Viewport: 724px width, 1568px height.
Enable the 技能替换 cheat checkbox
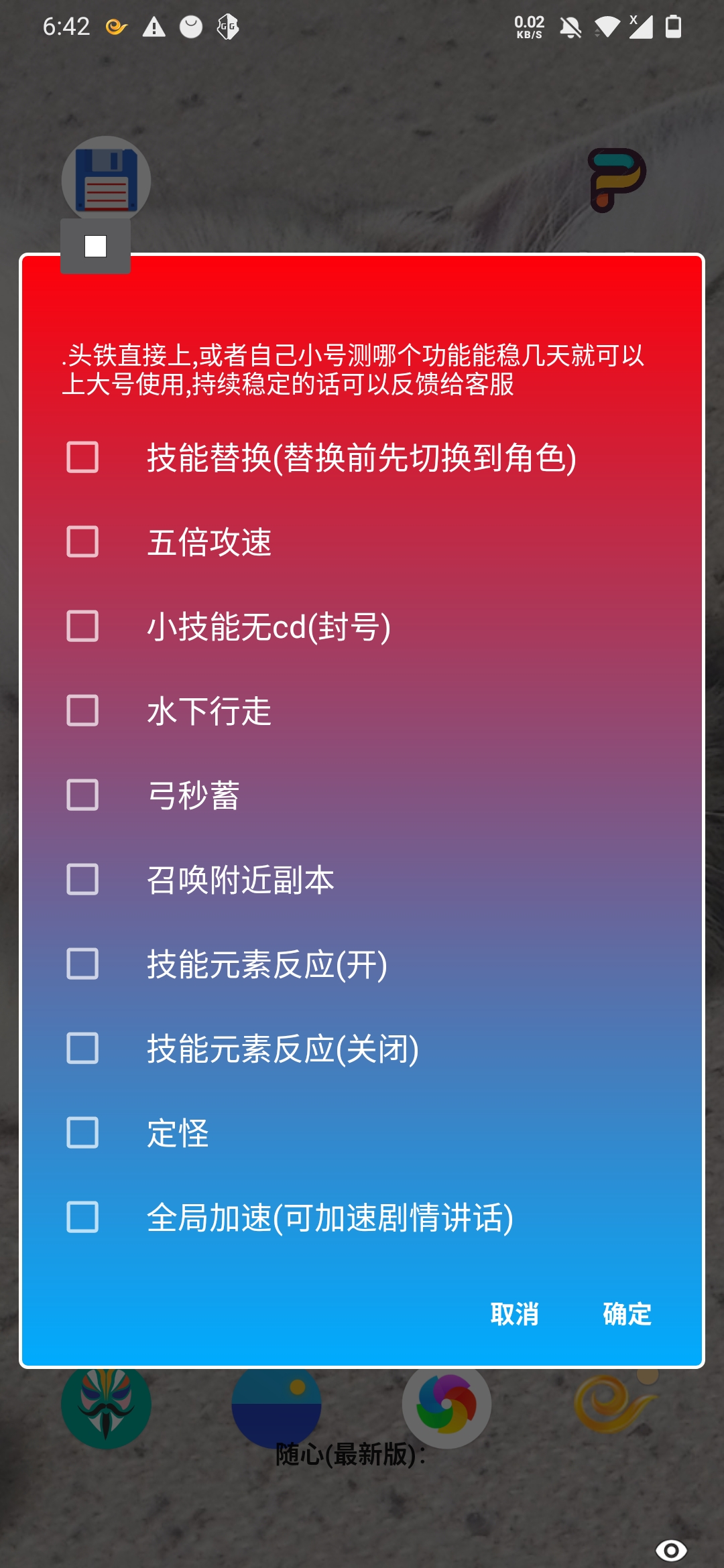click(x=82, y=457)
